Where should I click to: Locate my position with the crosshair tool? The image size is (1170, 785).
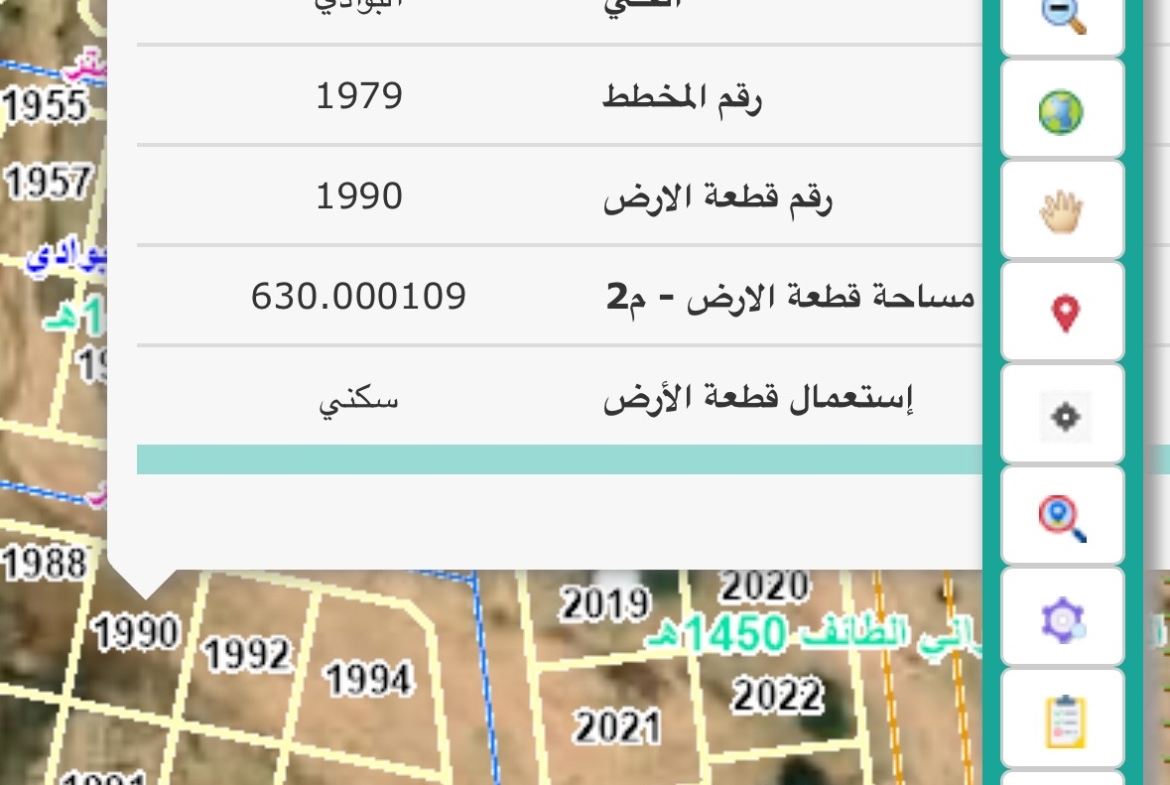[1064, 415]
